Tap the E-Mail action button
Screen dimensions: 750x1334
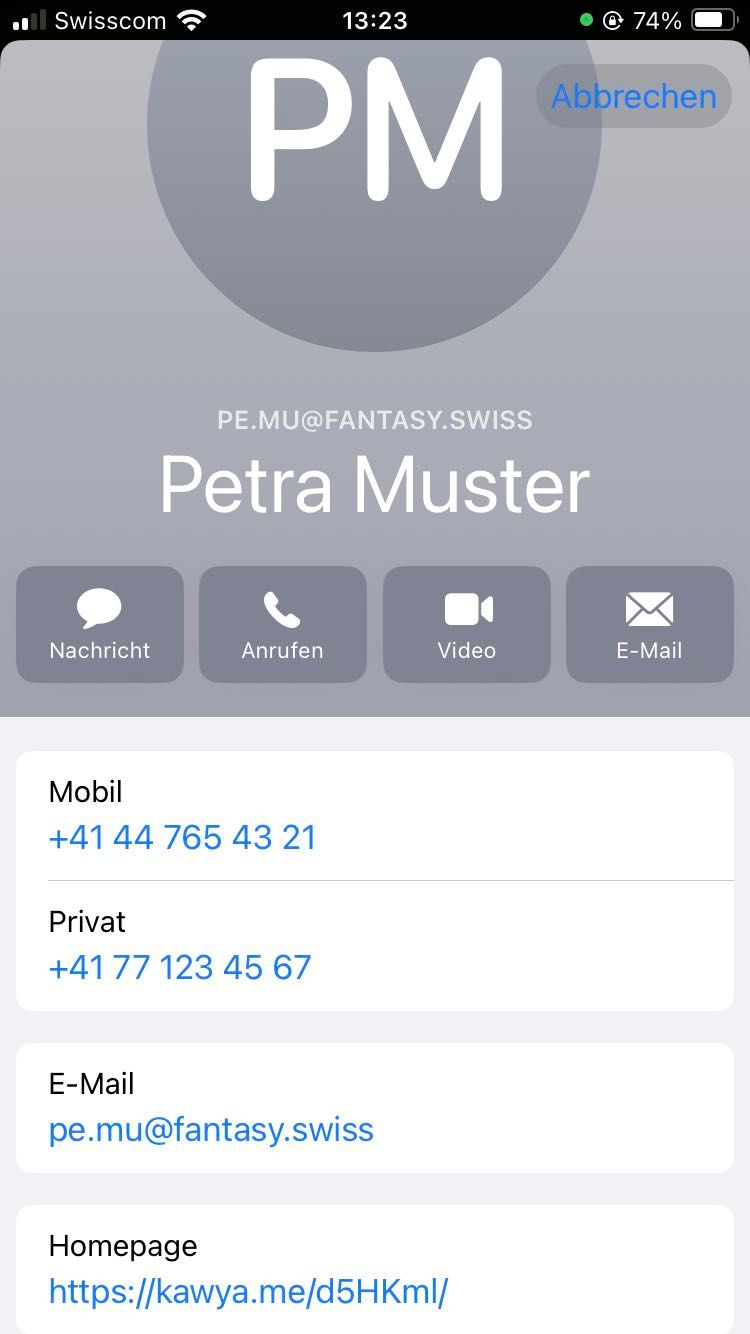point(650,625)
